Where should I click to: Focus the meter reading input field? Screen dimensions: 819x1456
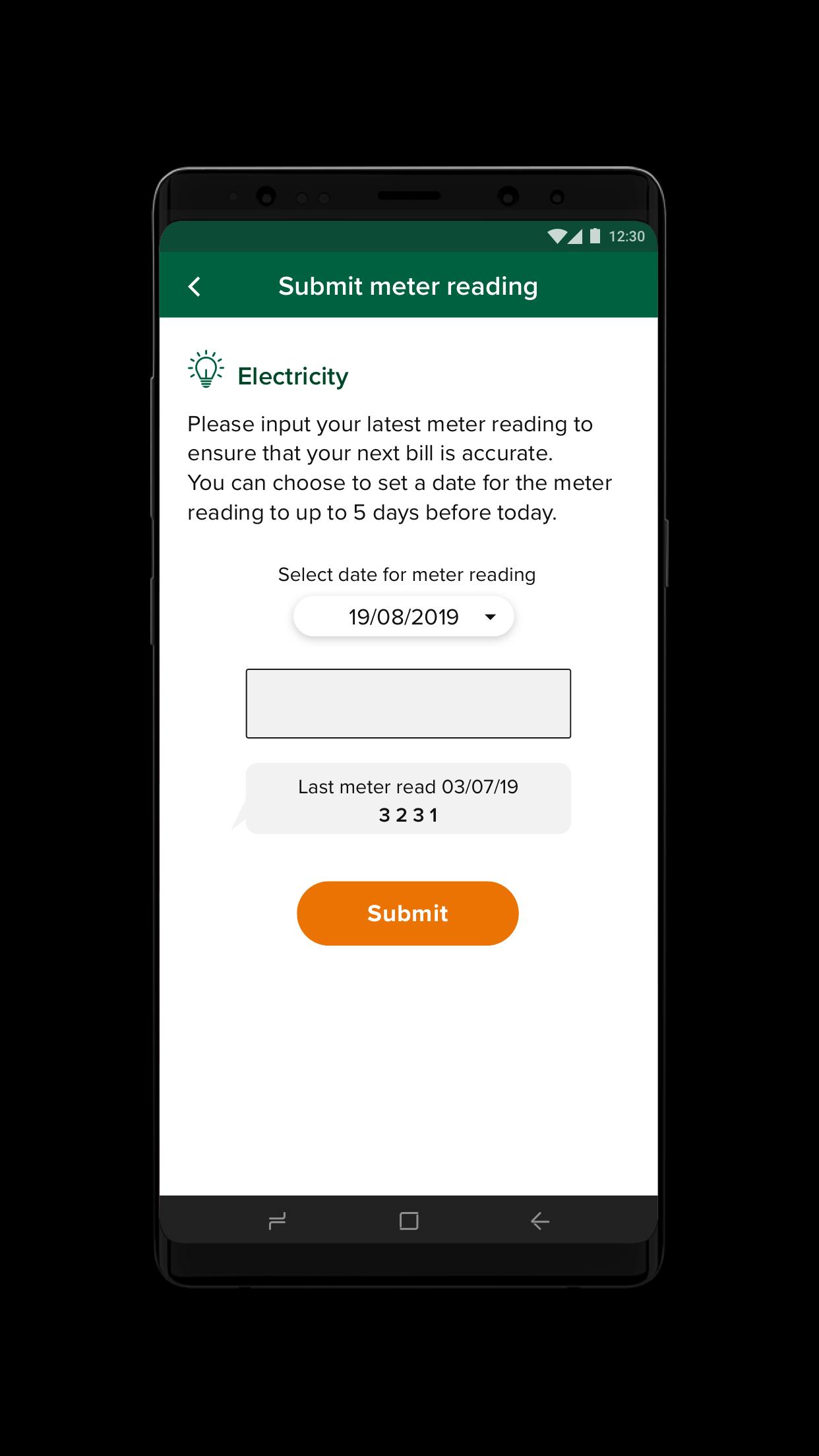(408, 704)
